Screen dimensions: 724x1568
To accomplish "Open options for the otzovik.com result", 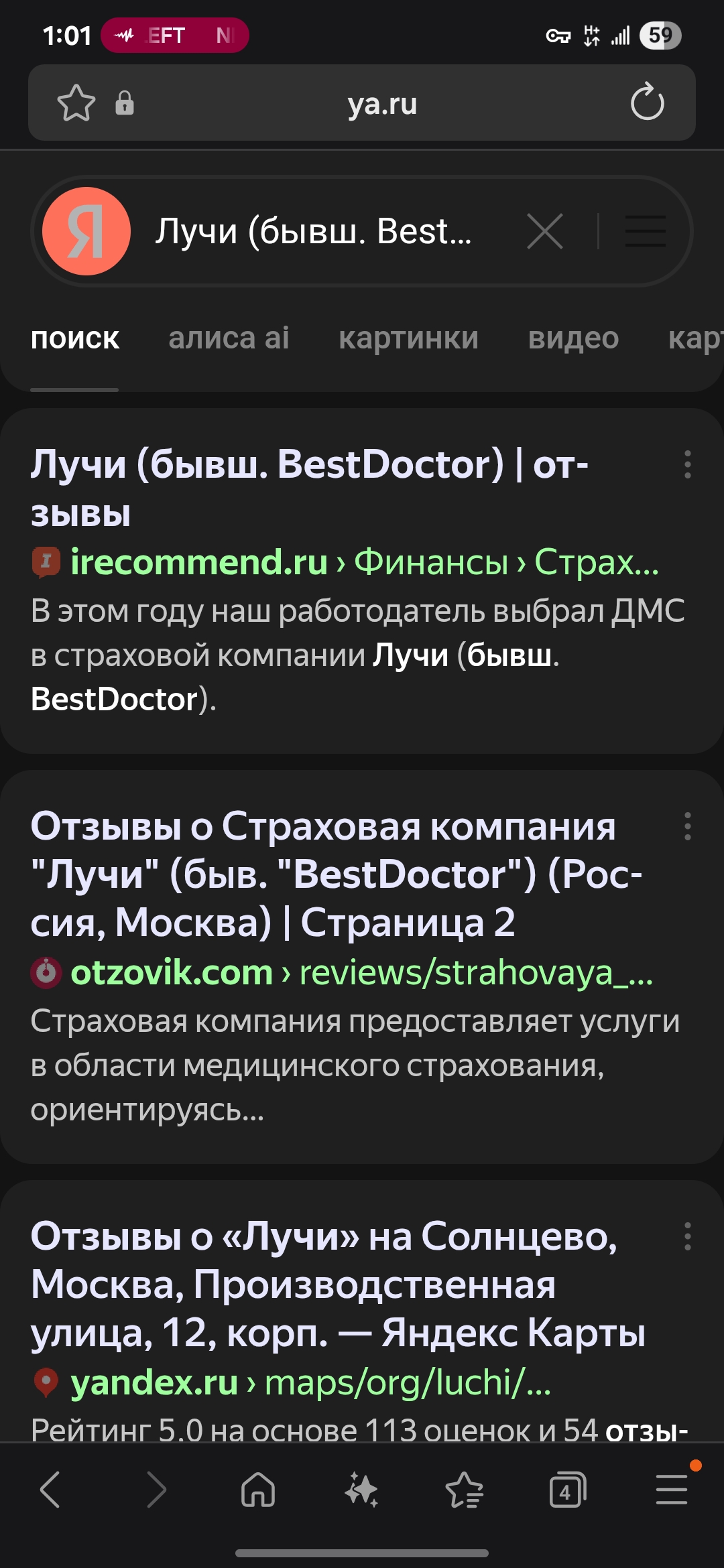I will pos(687,826).
